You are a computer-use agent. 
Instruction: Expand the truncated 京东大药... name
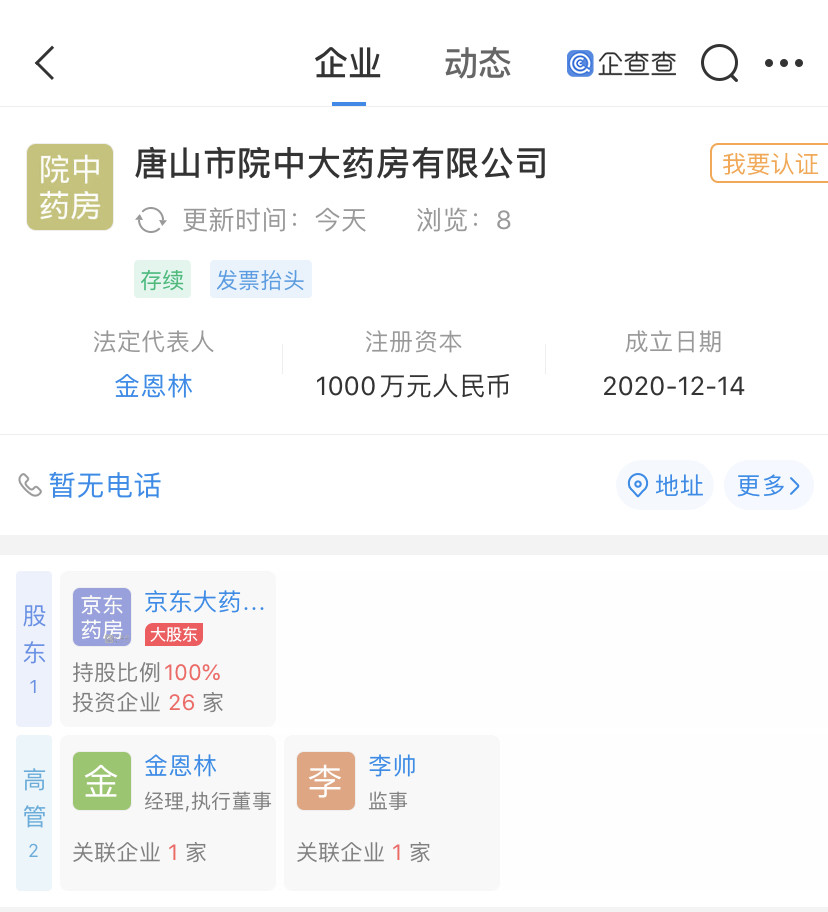coord(206,602)
